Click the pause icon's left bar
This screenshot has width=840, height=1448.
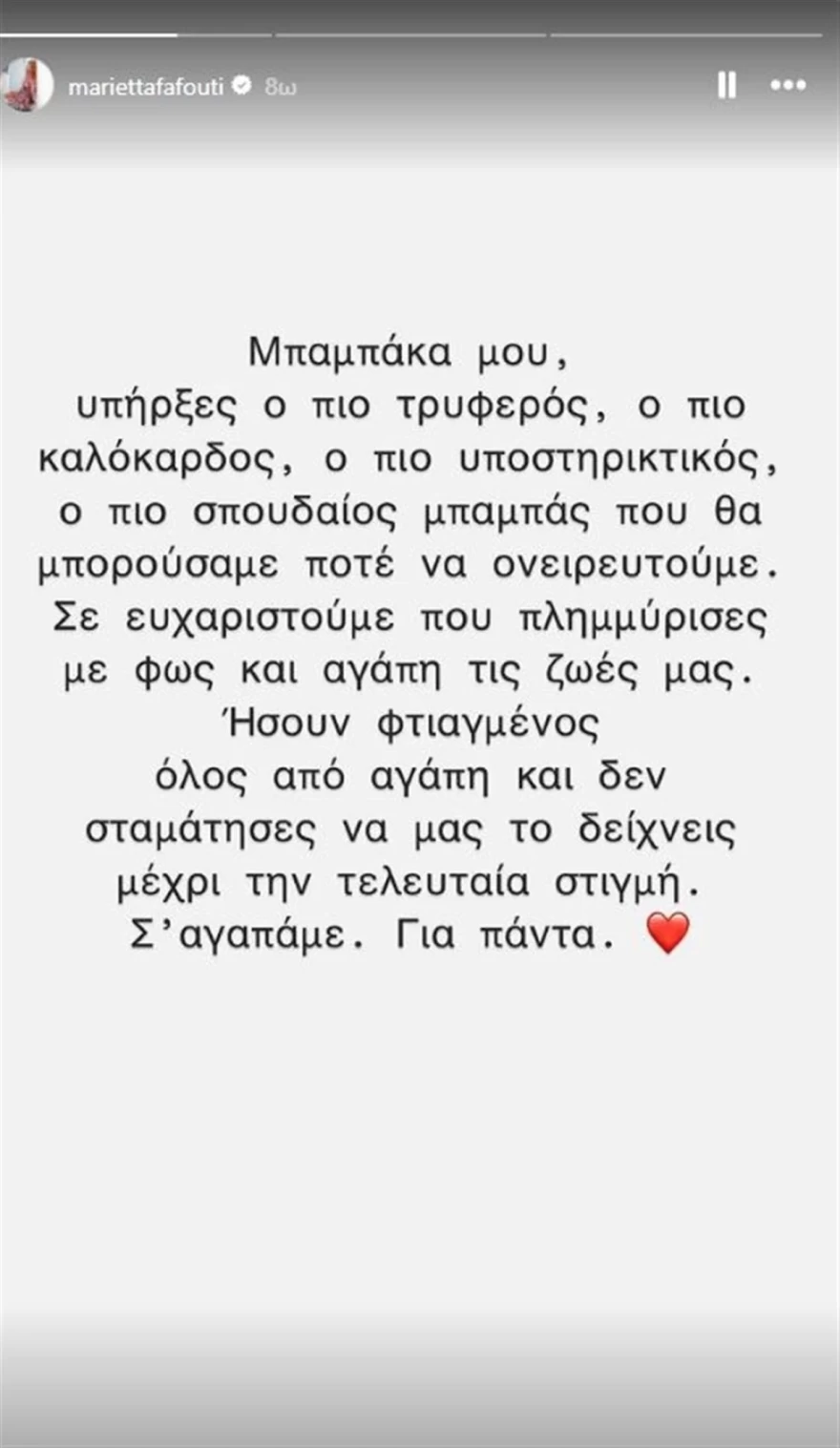(x=723, y=85)
